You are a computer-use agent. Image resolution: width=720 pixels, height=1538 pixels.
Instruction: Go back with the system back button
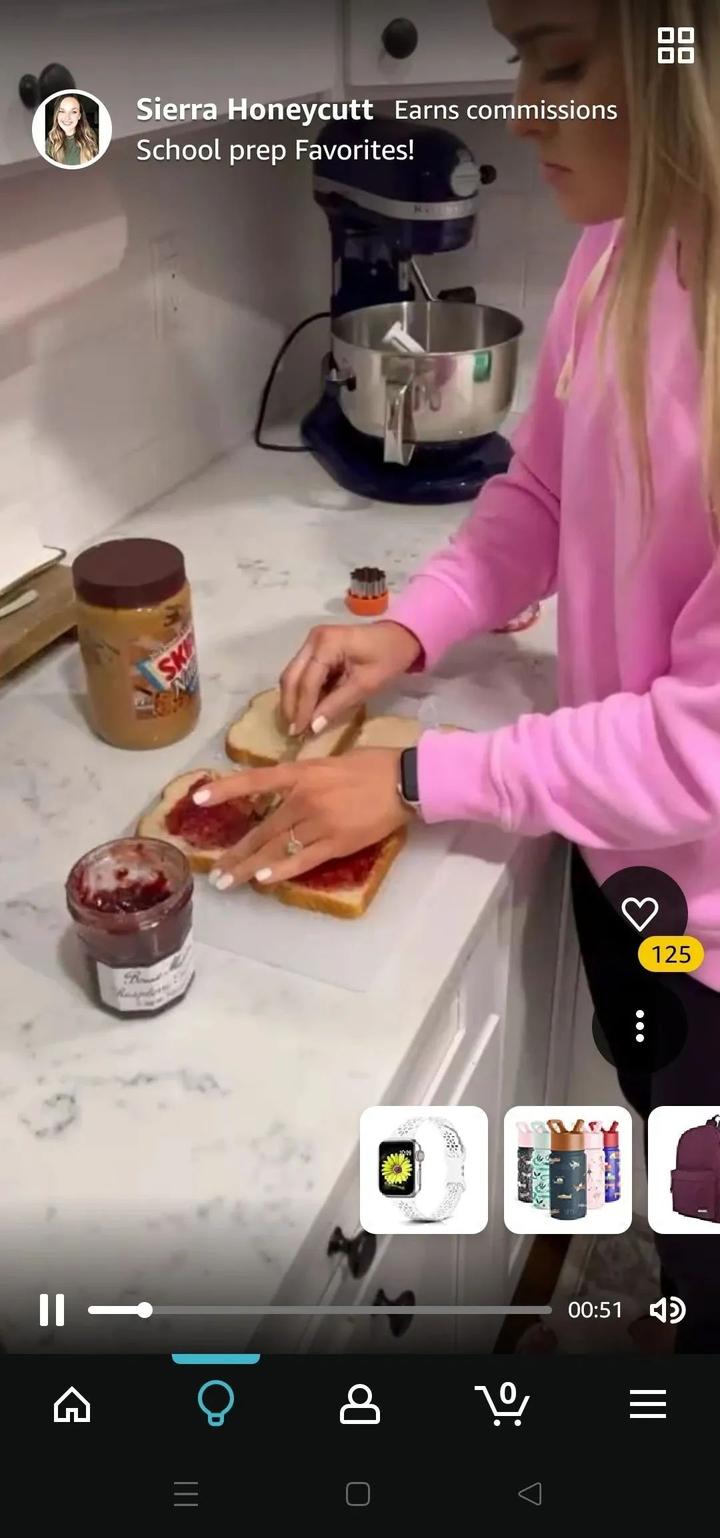tap(530, 1494)
